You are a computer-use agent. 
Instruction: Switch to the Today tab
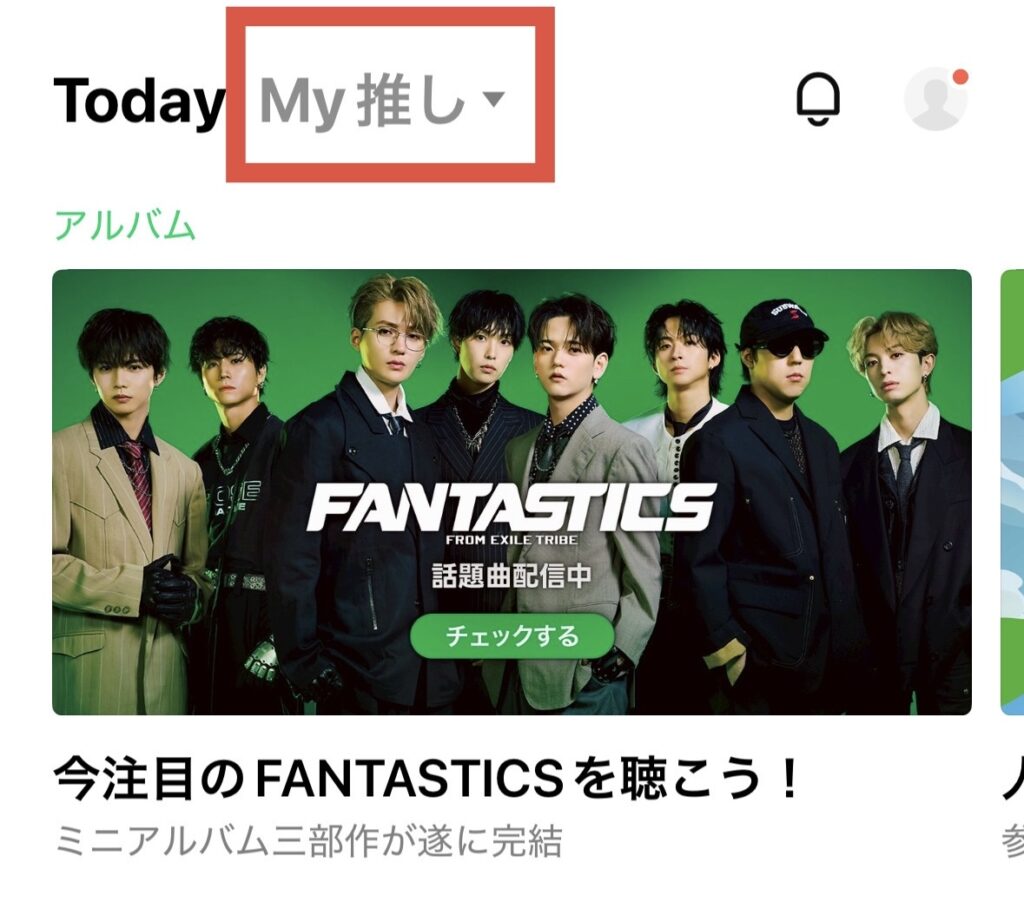[x=138, y=101]
